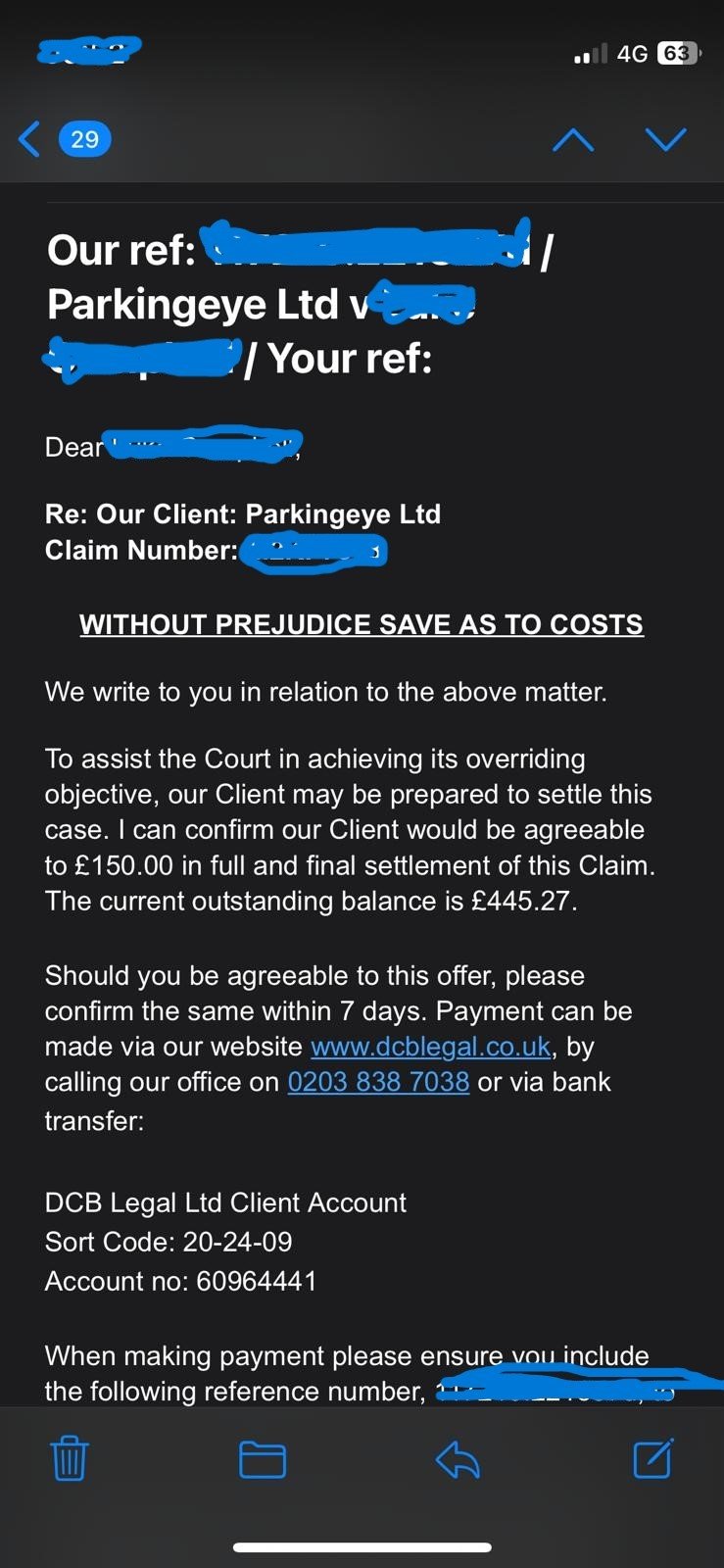The width and height of the screenshot is (724, 1568).
Task: Reply to this email
Action: point(458,1459)
